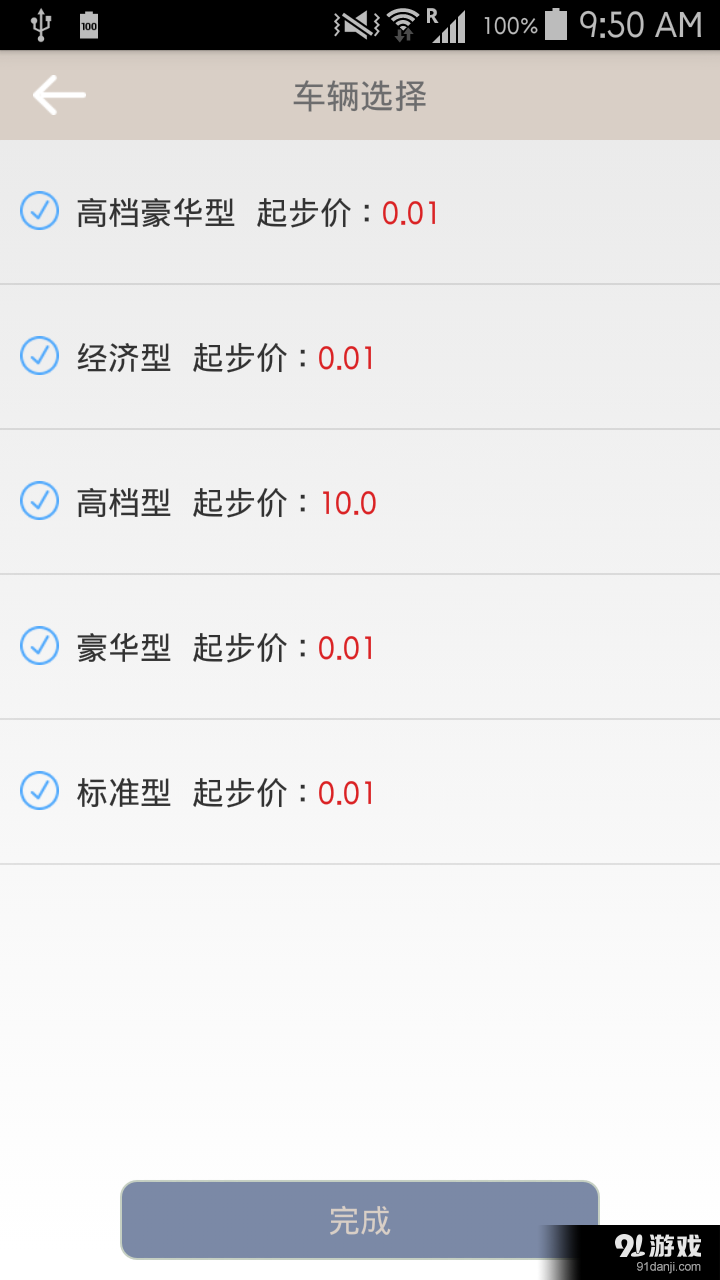This screenshot has width=720, height=1280.
Task: Click the Wi-Fi signal icon
Action: pyautogui.click(x=405, y=24)
